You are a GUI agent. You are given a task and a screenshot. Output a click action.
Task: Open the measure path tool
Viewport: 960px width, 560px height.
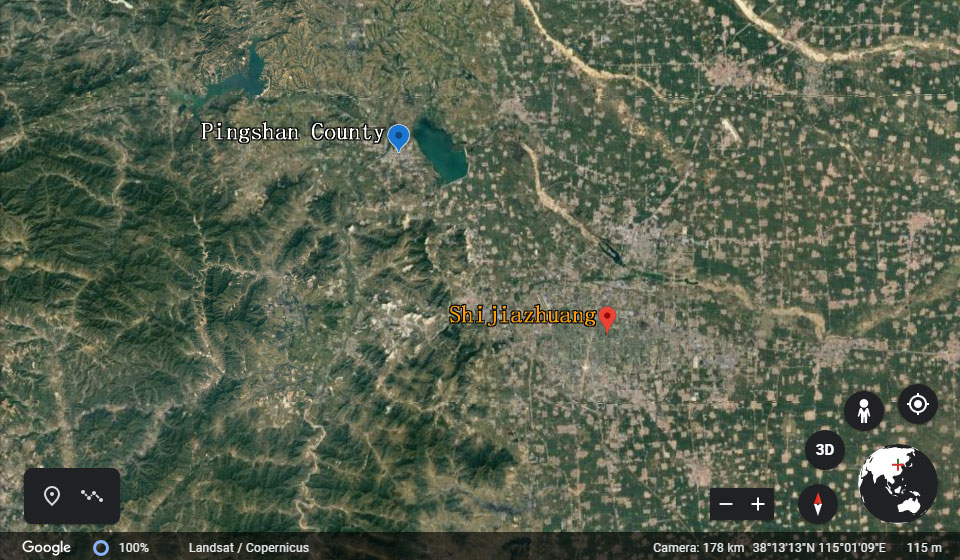click(x=93, y=496)
